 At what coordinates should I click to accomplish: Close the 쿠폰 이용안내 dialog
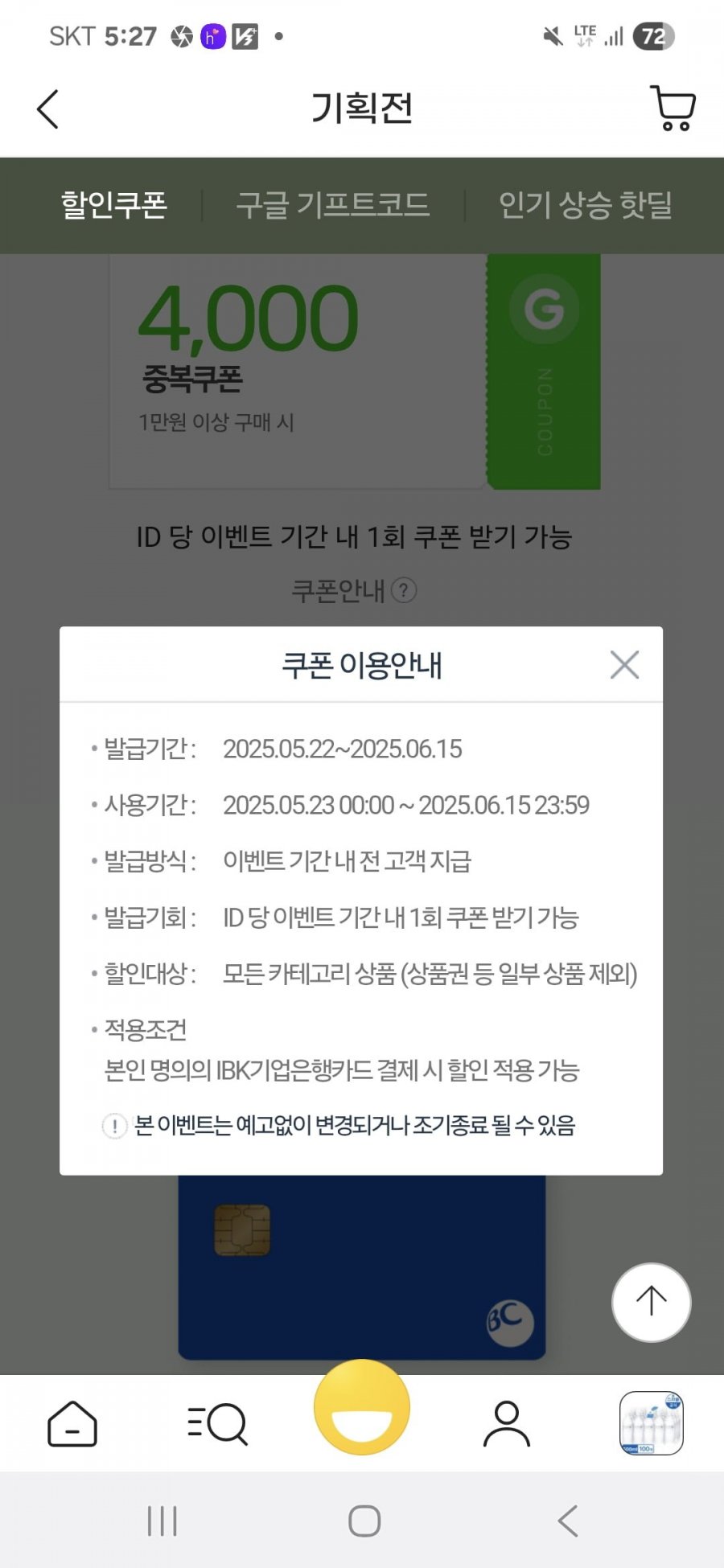624,665
